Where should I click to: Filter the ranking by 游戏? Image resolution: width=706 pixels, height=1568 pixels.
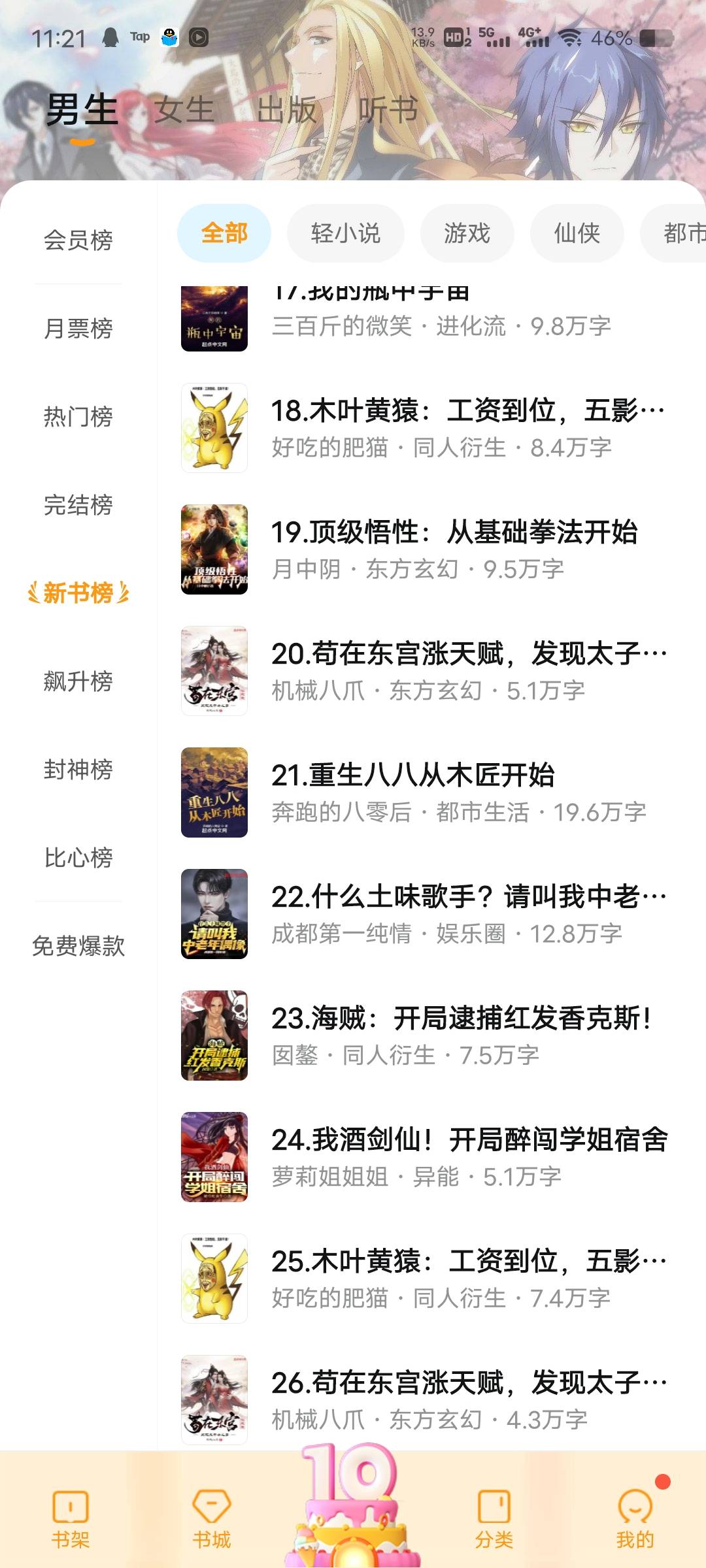(x=467, y=233)
